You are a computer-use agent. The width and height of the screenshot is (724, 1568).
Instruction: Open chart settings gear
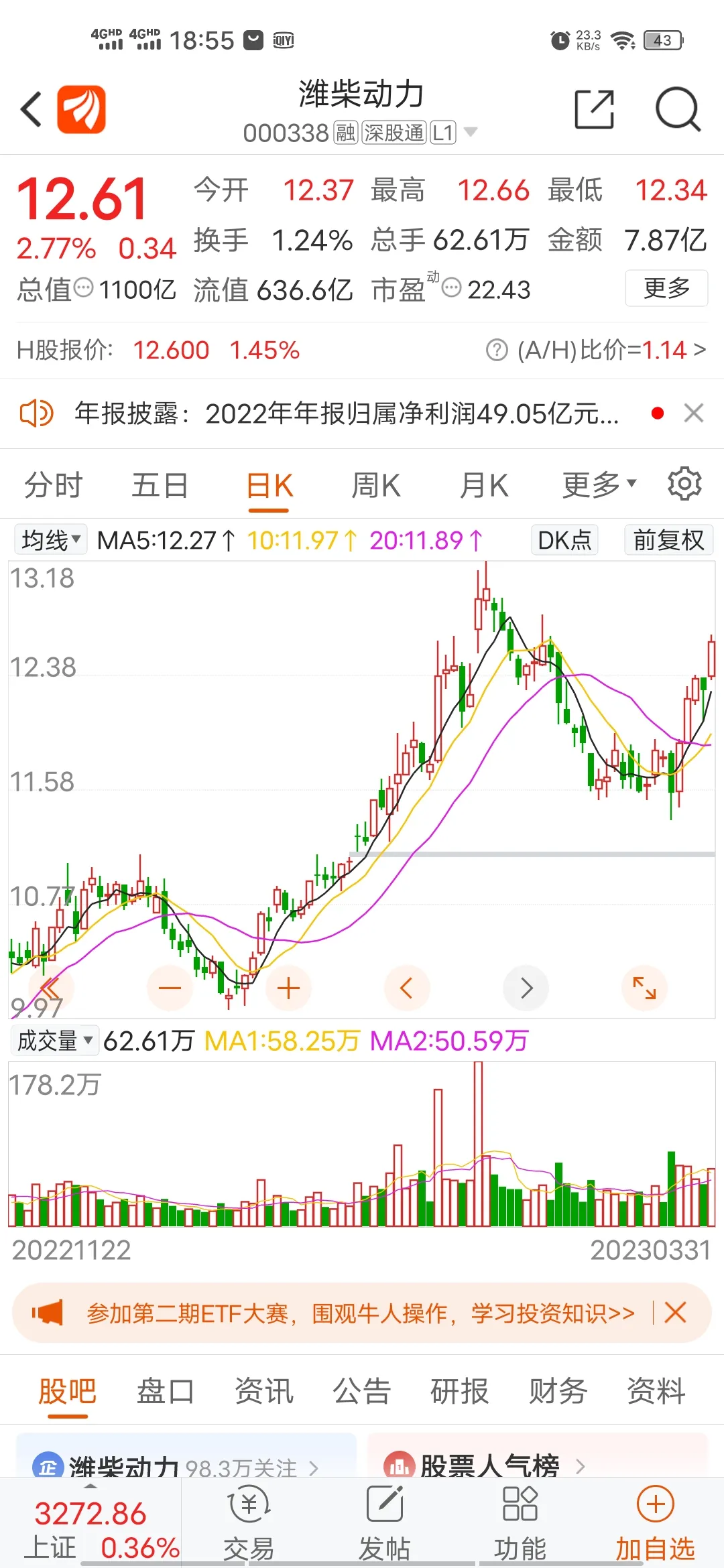coord(684,484)
